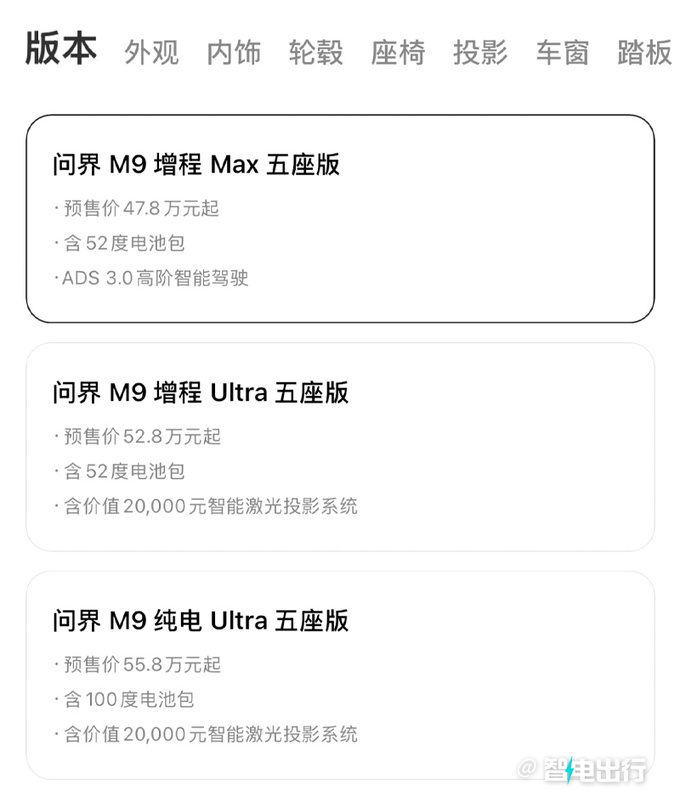Choose 问界 M9 增程 Ultra 五座版
This screenshot has height=807, width=680.
tap(340, 446)
